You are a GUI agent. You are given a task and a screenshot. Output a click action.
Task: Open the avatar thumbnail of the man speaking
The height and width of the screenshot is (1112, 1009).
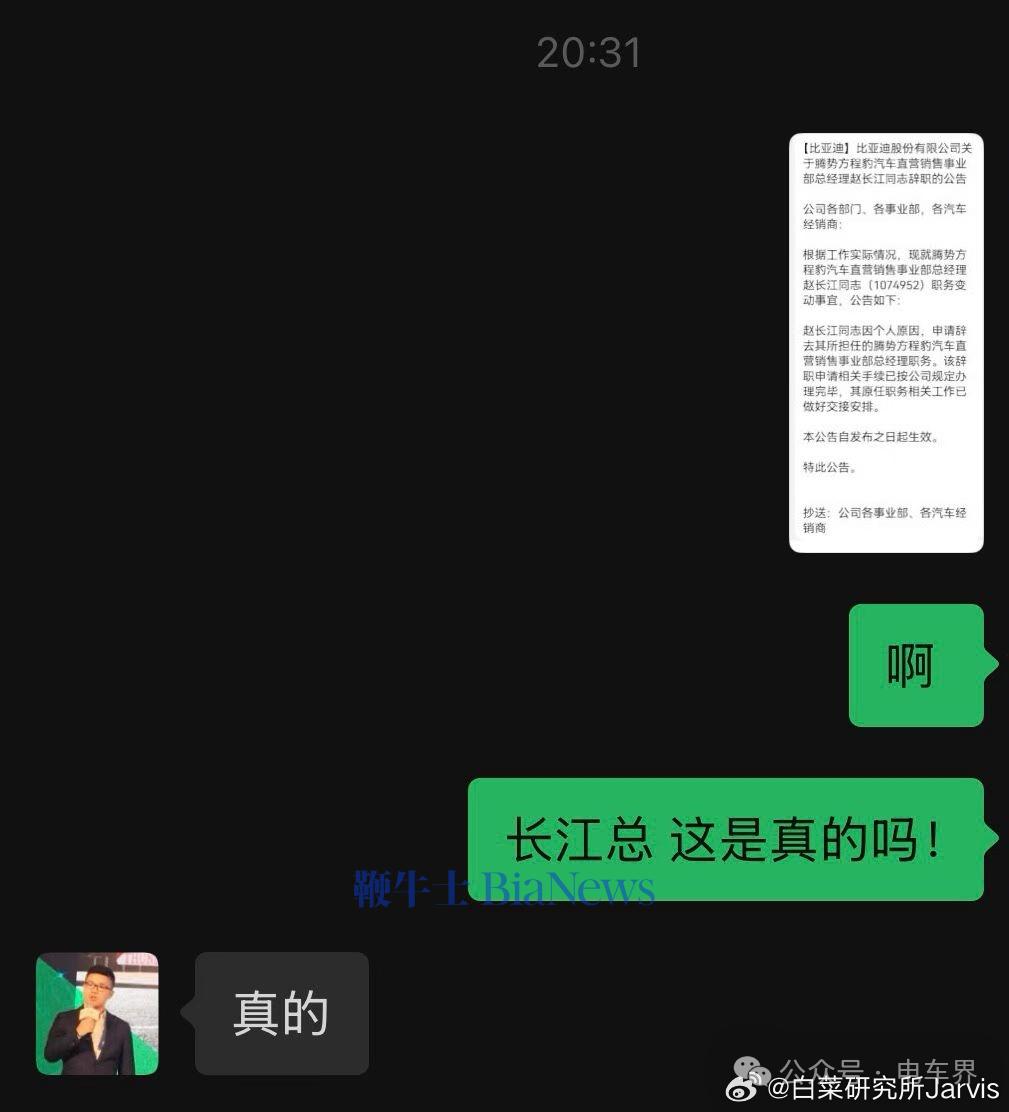[x=96, y=1013]
